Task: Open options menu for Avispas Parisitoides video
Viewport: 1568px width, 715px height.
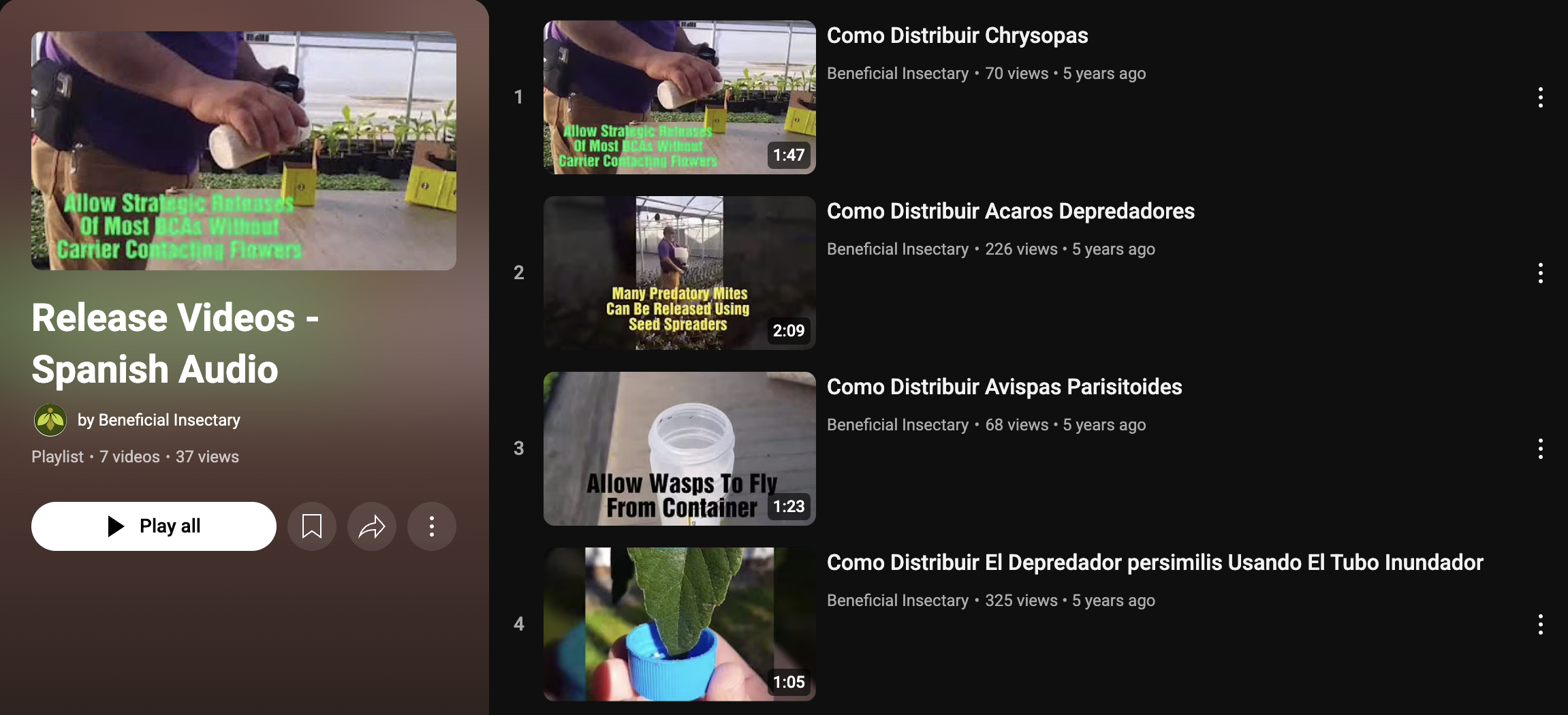Action: [x=1540, y=449]
